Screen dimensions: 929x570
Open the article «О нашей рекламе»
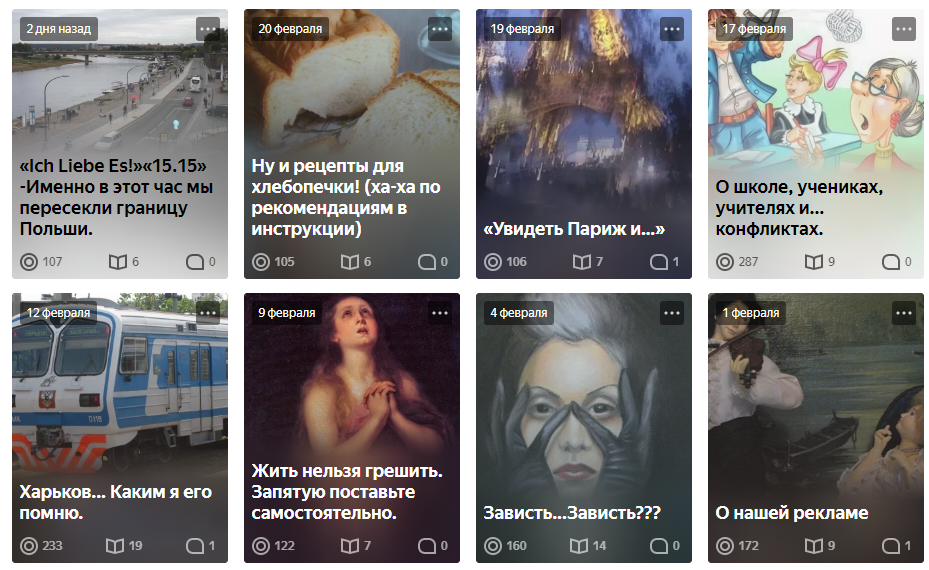[791, 513]
